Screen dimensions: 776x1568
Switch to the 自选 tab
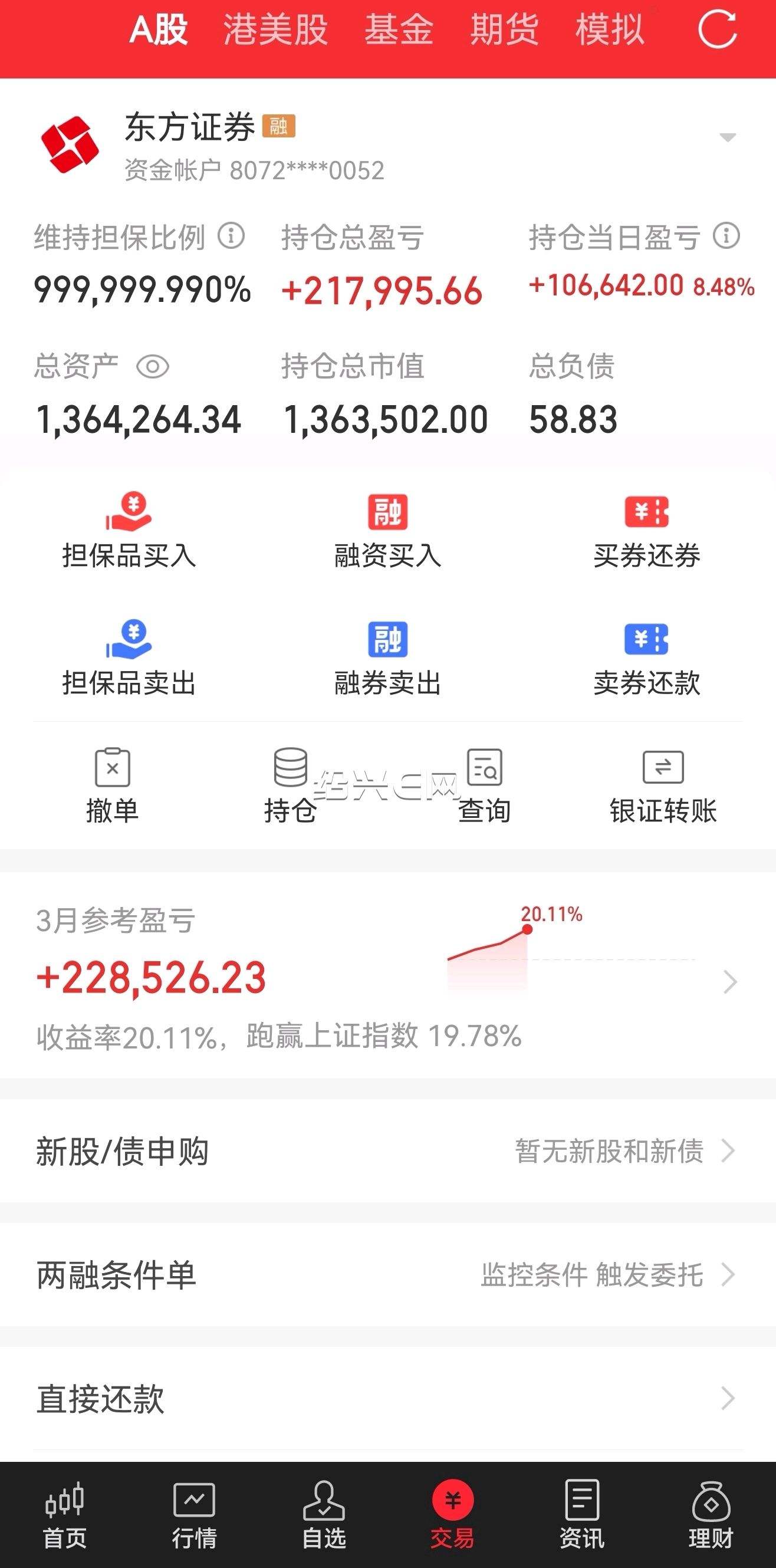[324, 1516]
